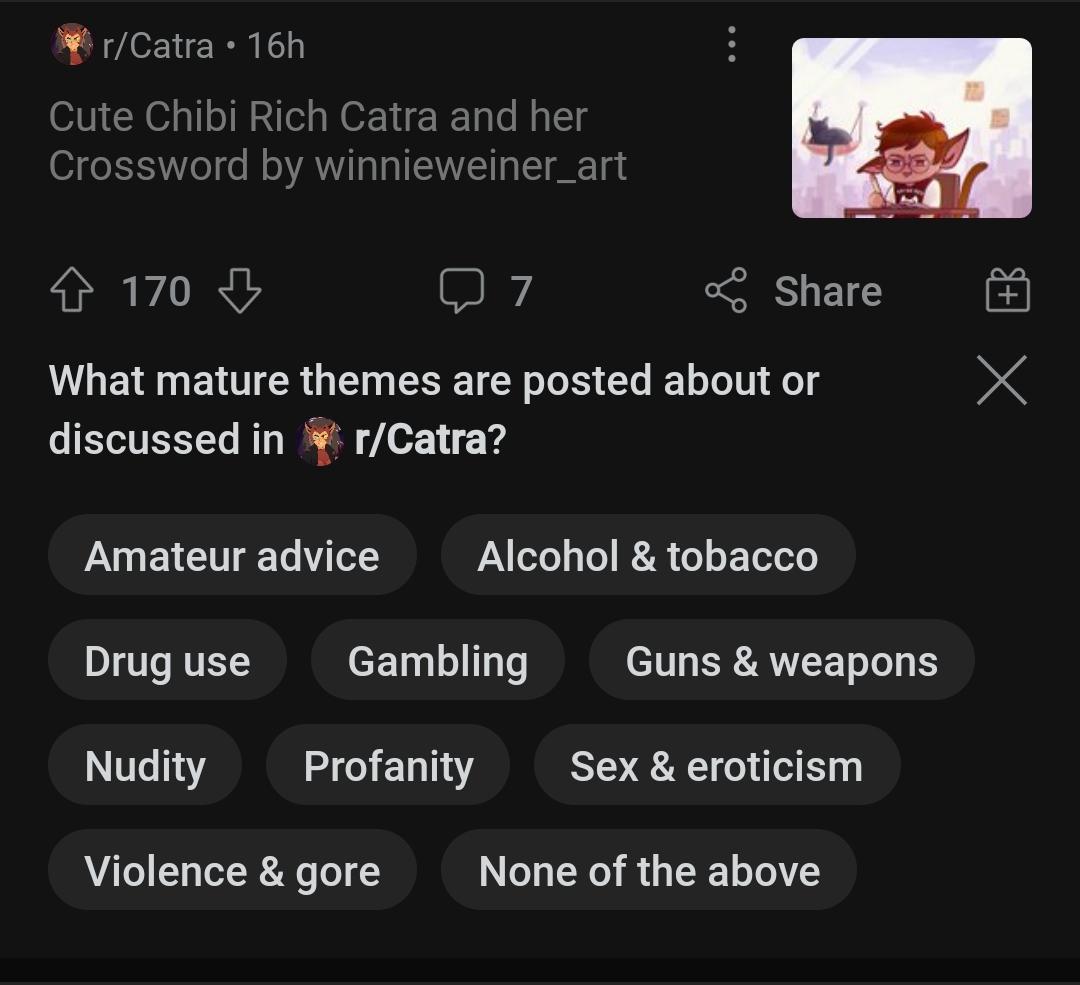Dismiss the mature themes survey

1001,381
